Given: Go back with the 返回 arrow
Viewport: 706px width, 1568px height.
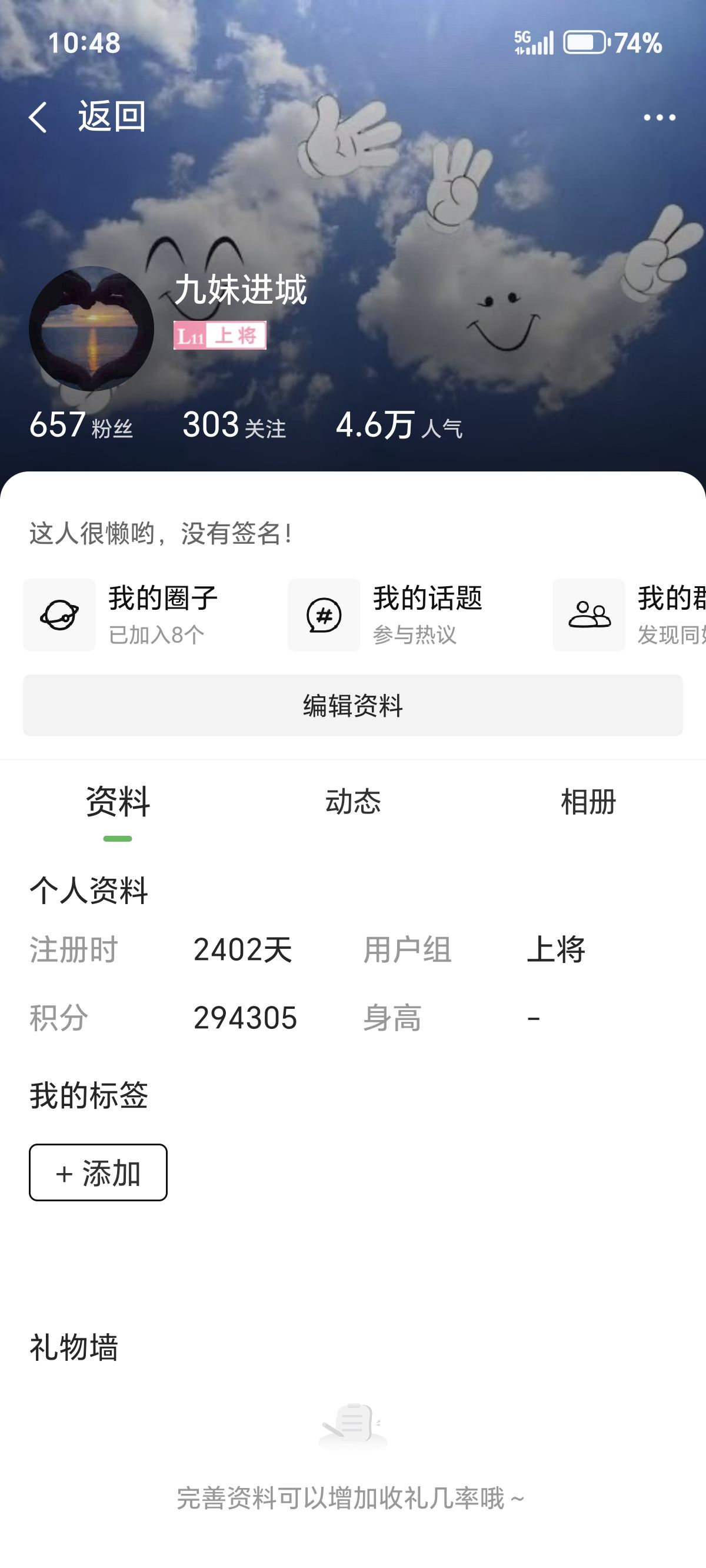Looking at the screenshot, I should tap(86, 117).
